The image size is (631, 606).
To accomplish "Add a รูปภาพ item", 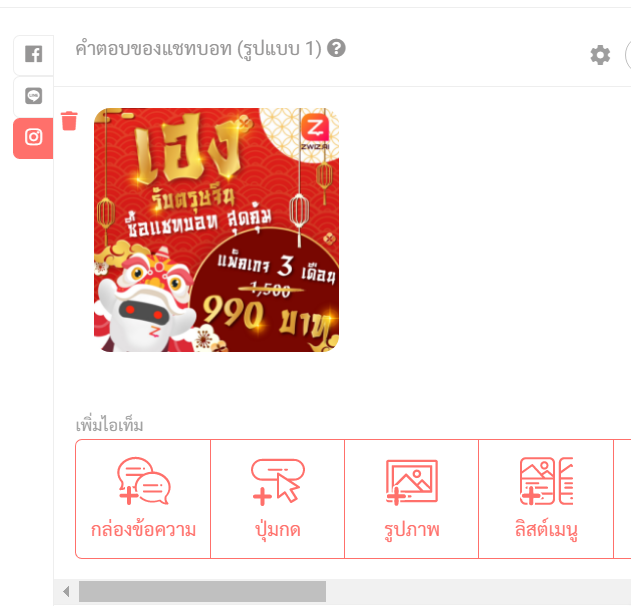I will [x=411, y=498].
